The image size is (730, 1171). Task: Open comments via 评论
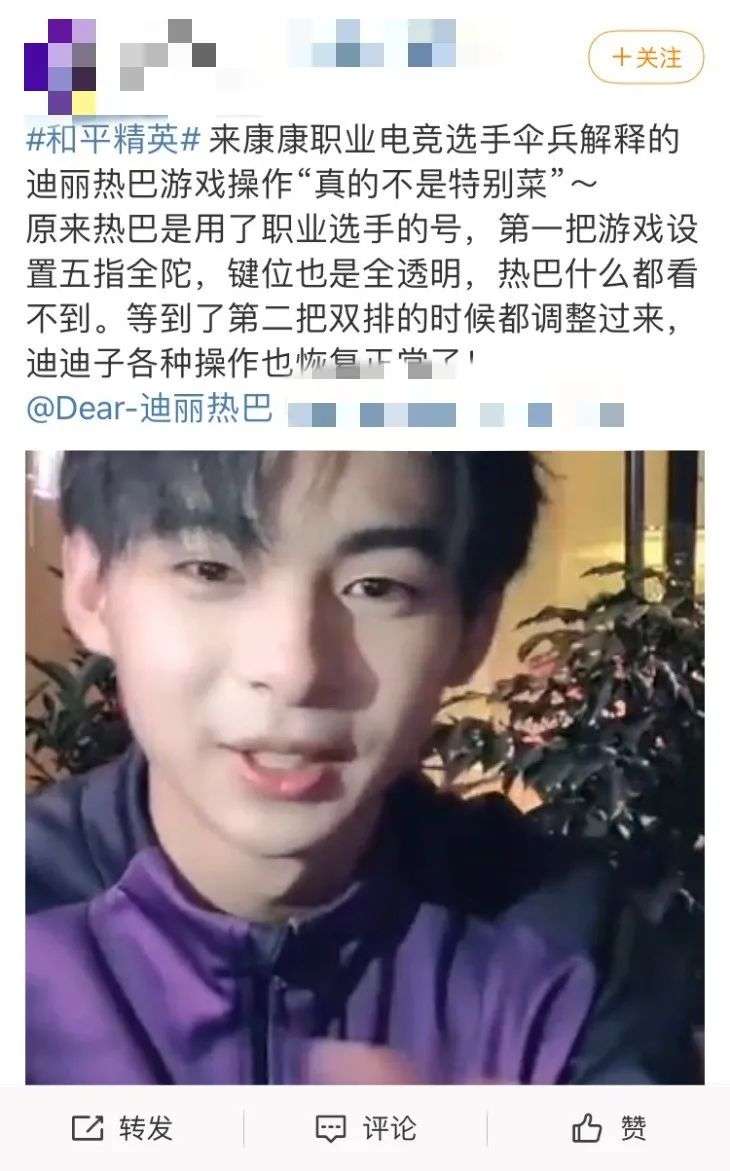pos(365,1129)
